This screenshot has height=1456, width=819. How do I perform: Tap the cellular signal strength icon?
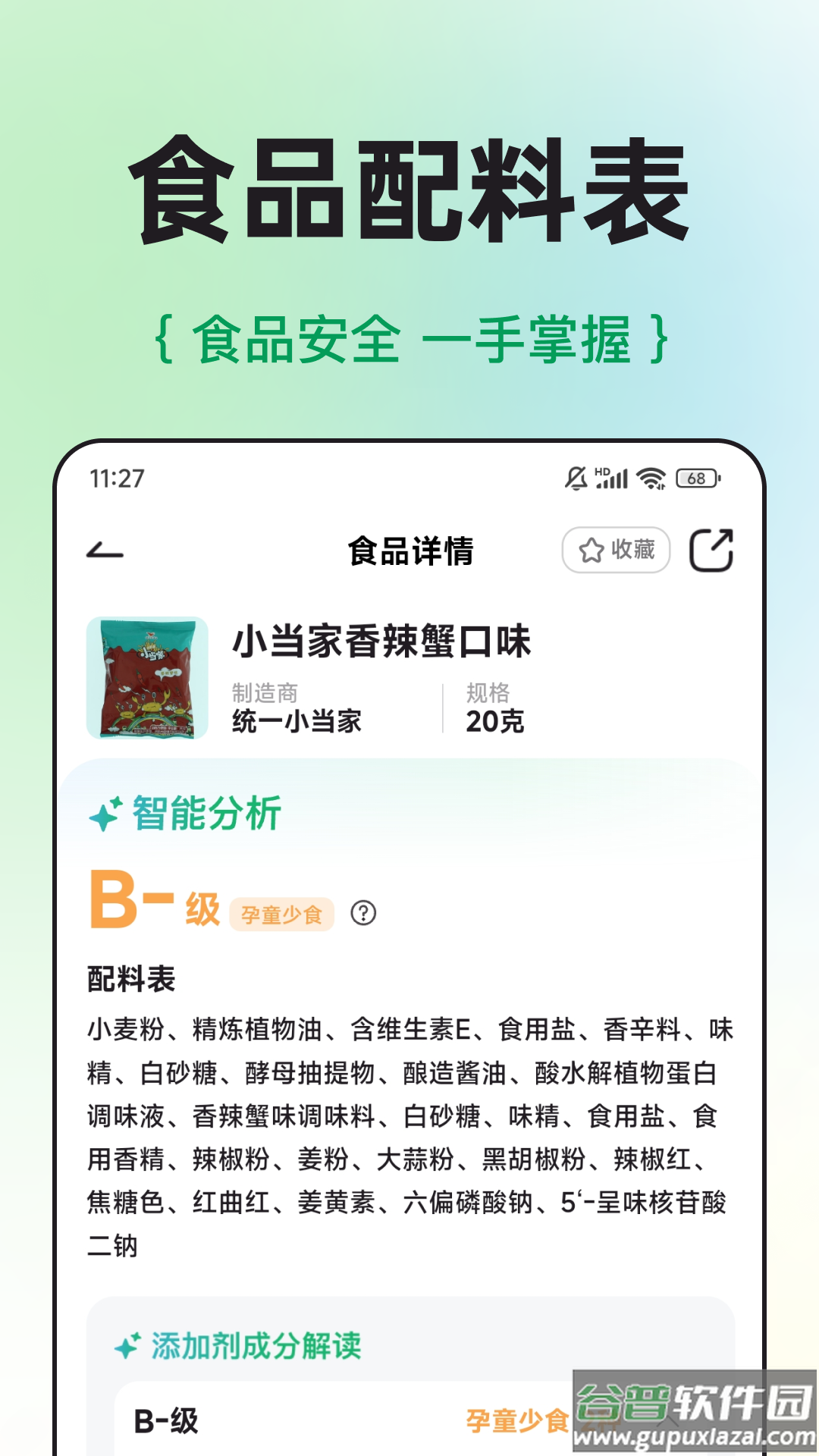pyautogui.click(x=616, y=478)
